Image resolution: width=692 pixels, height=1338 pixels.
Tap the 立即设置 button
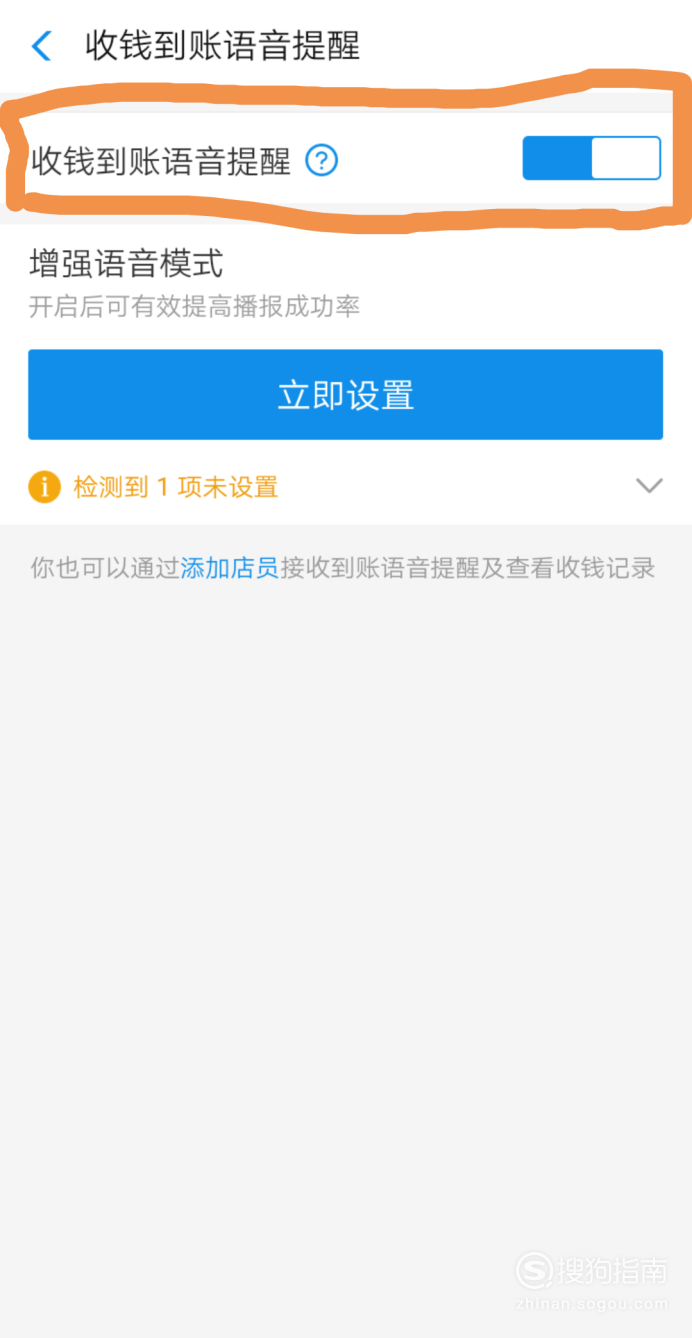tap(345, 394)
